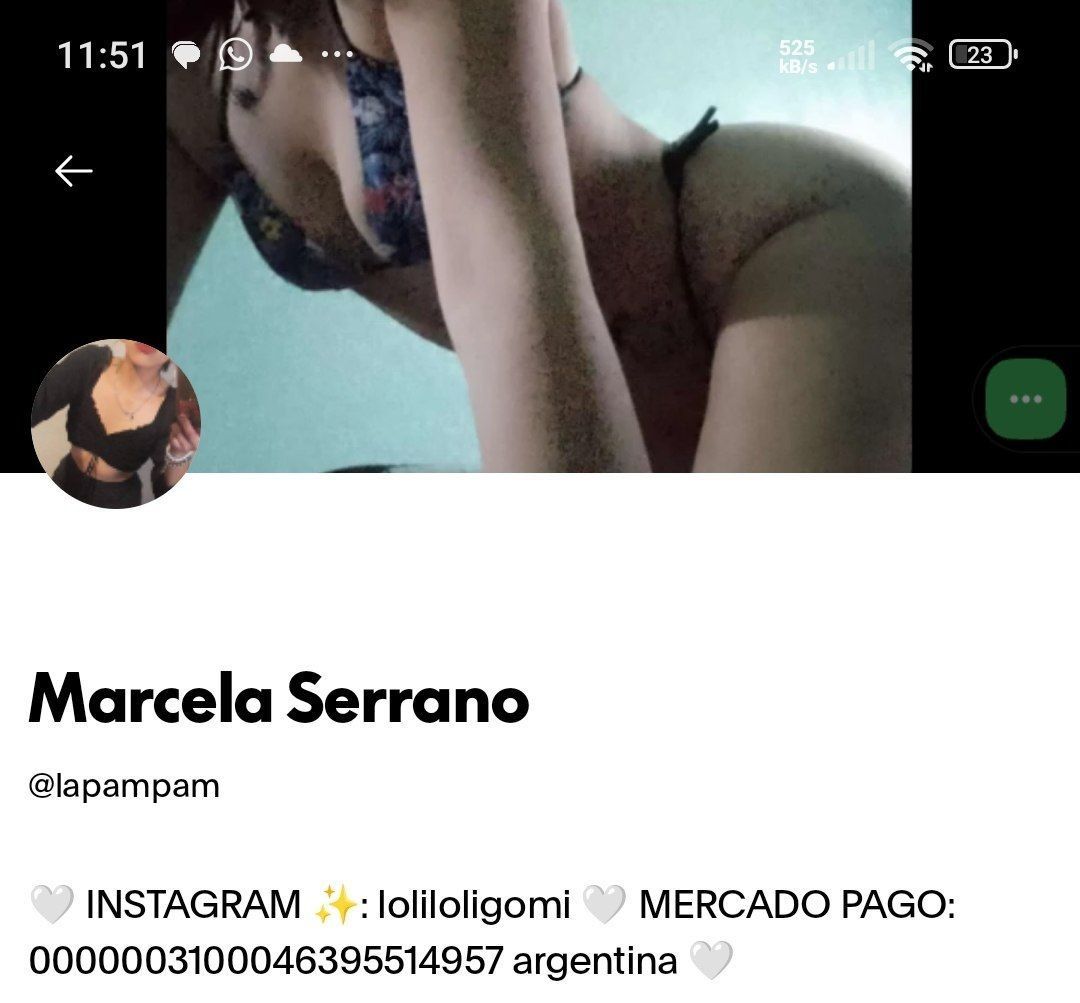The height and width of the screenshot is (1003, 1080).
Task: Open Marcela Serrano's profile picture
Action: [x=116, y=424]
